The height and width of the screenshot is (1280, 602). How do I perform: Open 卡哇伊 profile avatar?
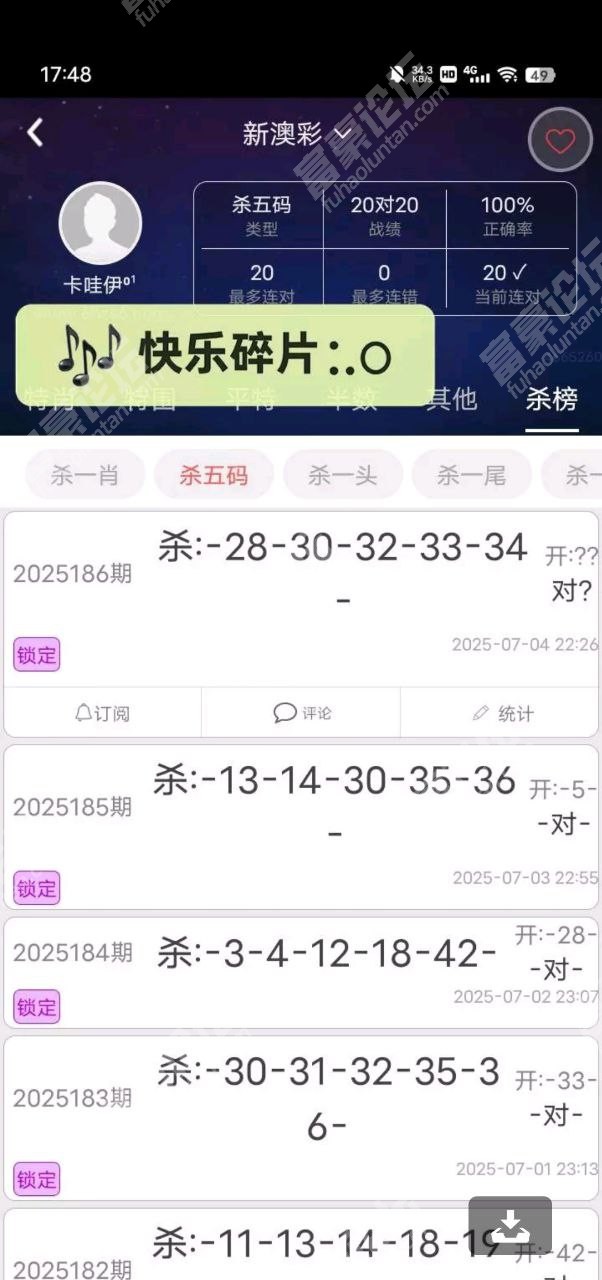click(x=100, y=224)
